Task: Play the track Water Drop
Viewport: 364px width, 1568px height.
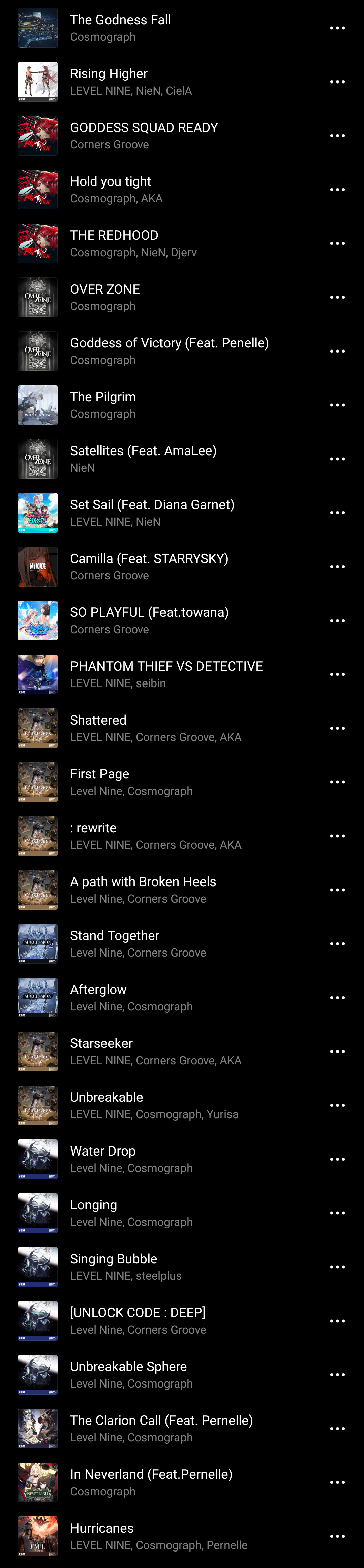Action: (102, 1151)
